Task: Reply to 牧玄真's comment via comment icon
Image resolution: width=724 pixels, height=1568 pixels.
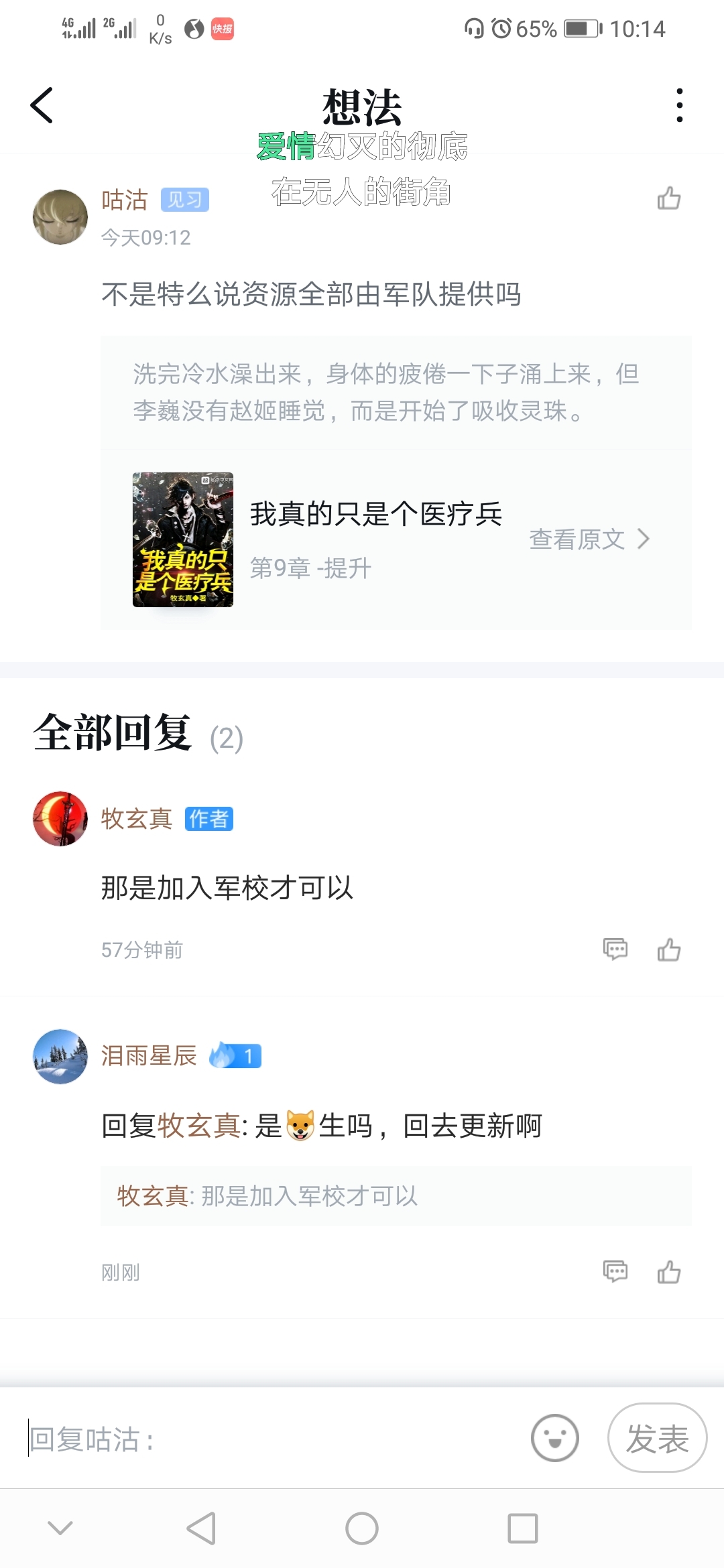Action: pyautogui.click(x=615, y=949)
